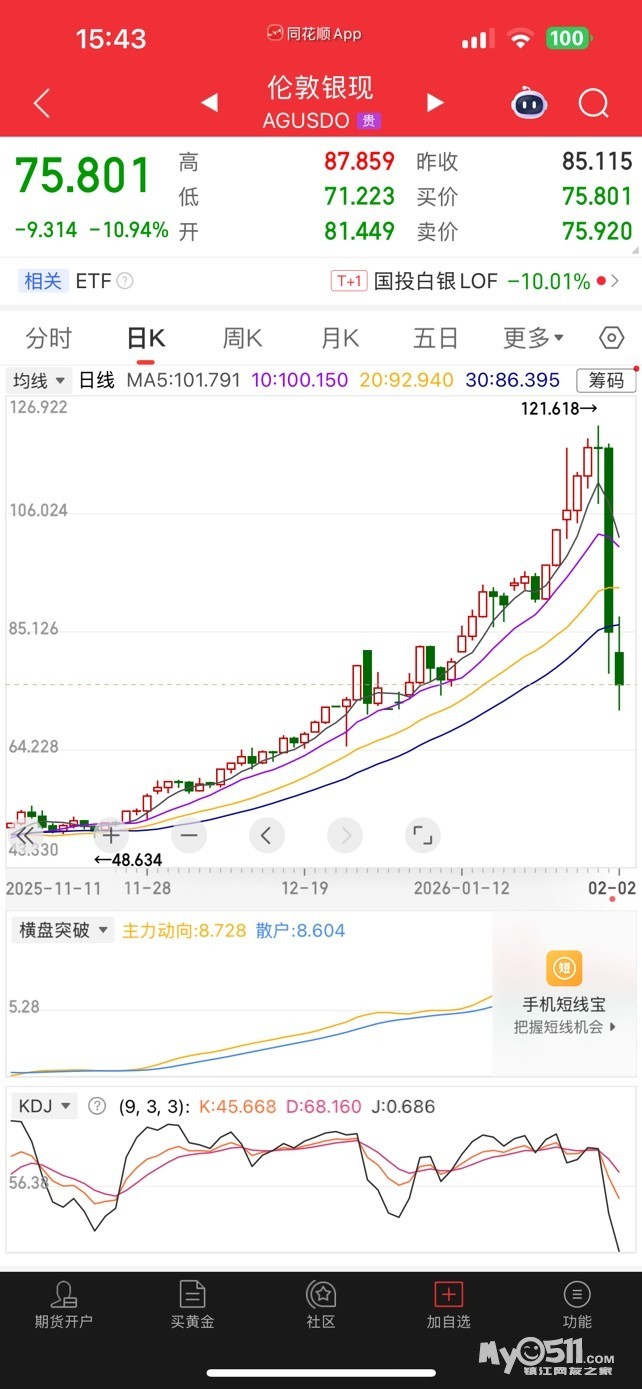Open the 均线 indicator dropdown

39,380
